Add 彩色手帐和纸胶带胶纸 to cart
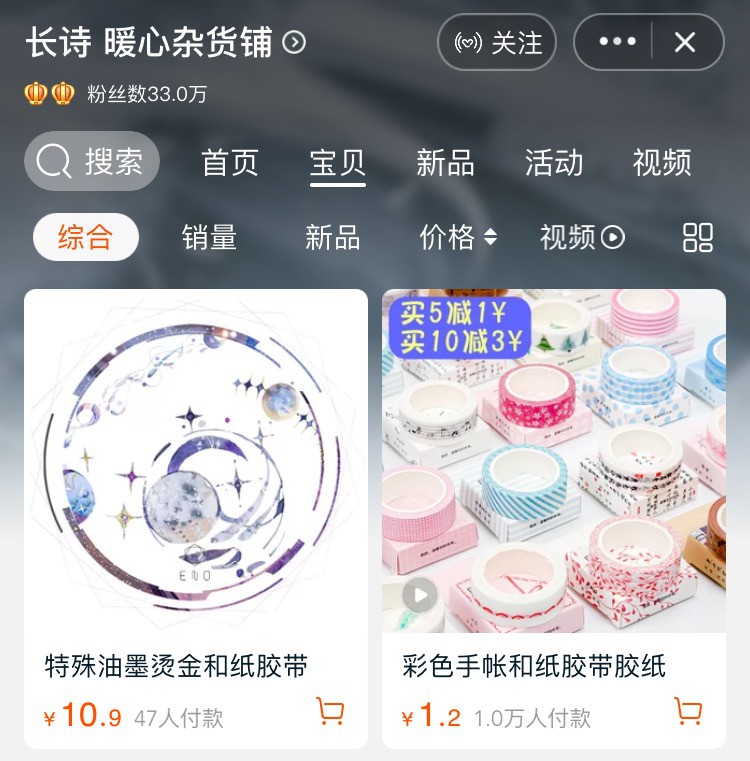 pos(688,712)
